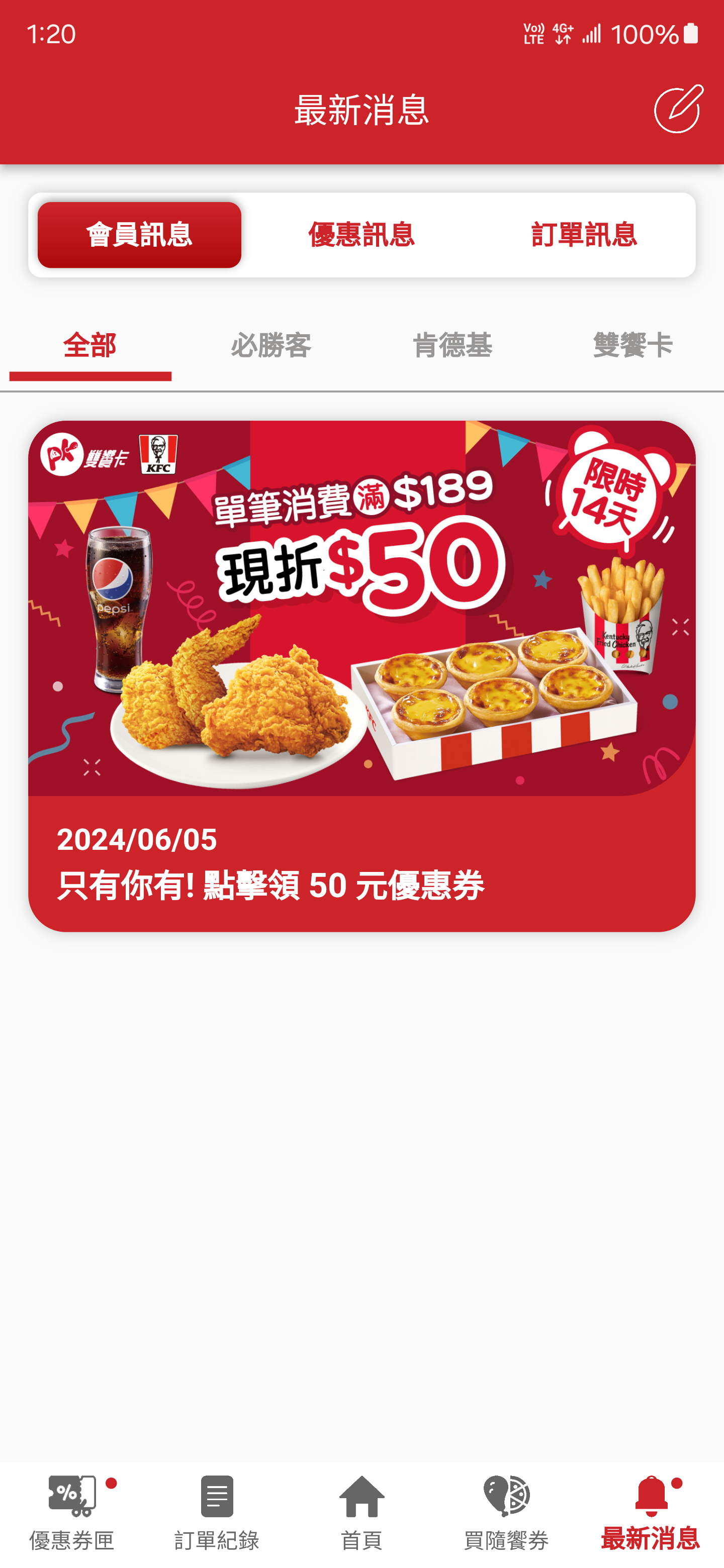Filter messages by 必勝客
This screenshot has height=1568, width=724.
point(271,346)
